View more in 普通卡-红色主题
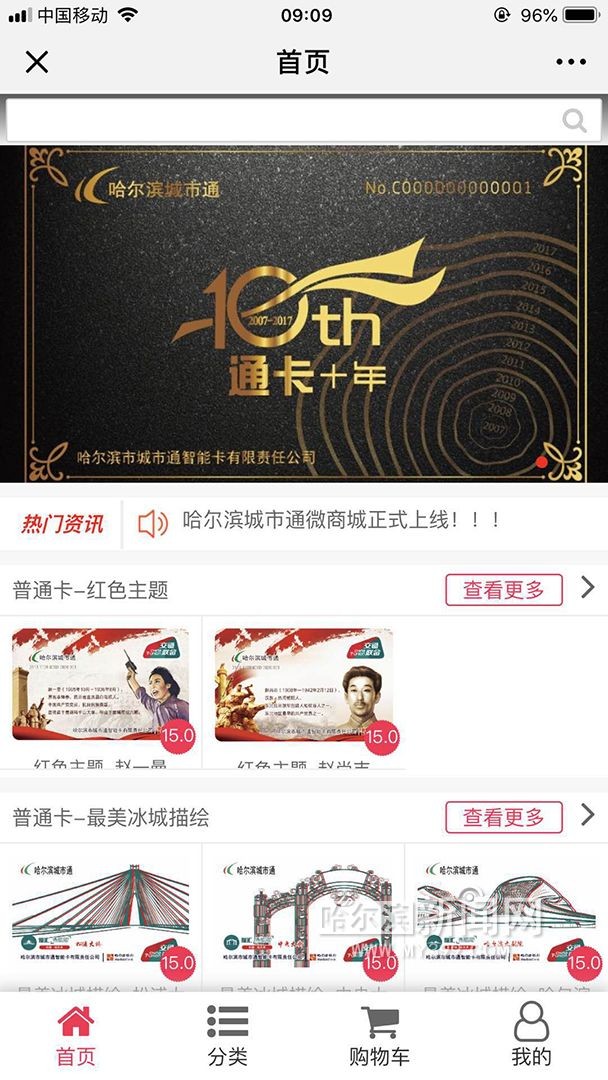608x1080 pixels. tap(504, 590)
